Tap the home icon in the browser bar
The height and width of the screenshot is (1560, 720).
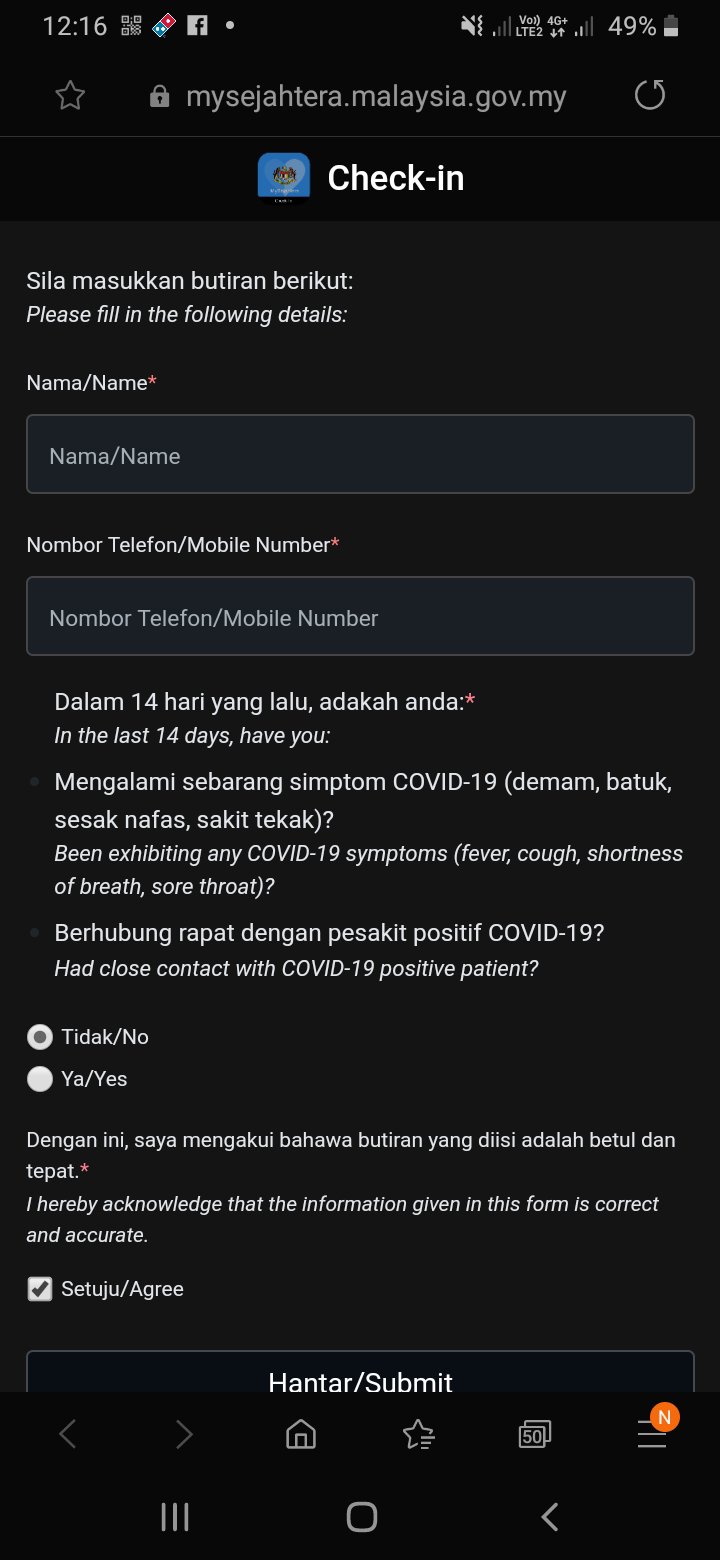301,1434
